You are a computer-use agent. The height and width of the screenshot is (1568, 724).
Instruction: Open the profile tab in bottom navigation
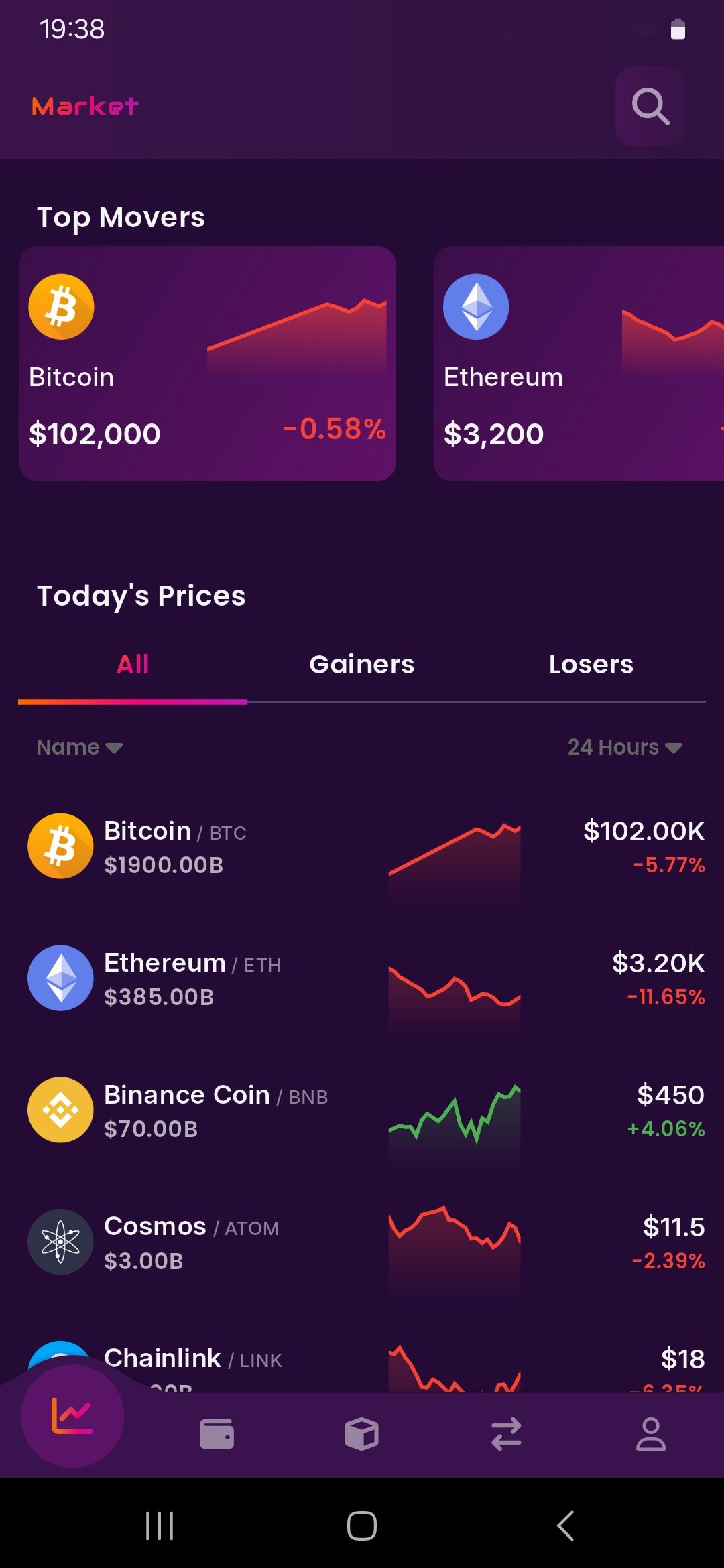point(651,1434)
